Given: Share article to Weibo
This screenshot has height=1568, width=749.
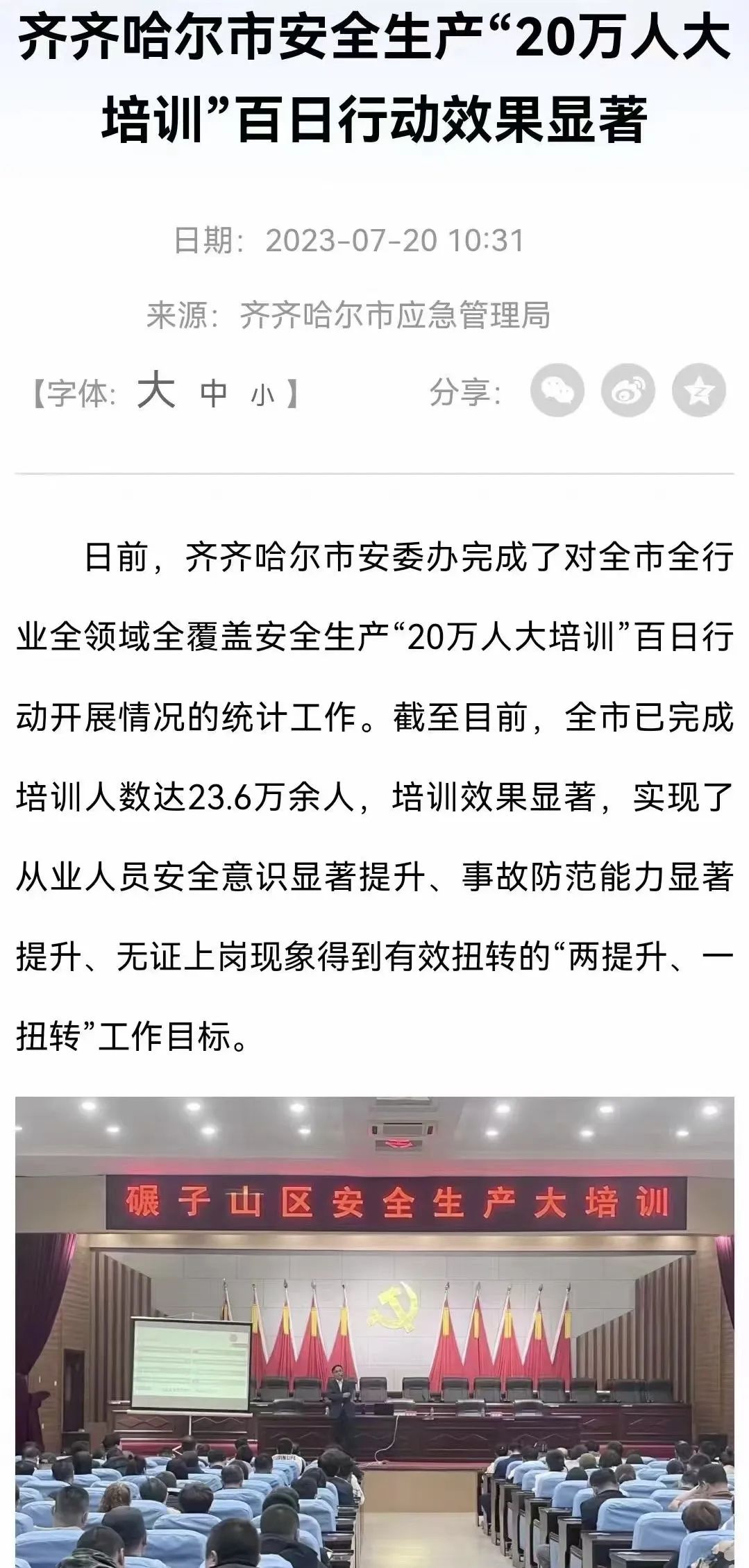Looking at the screenshot, I should (628, 390).
